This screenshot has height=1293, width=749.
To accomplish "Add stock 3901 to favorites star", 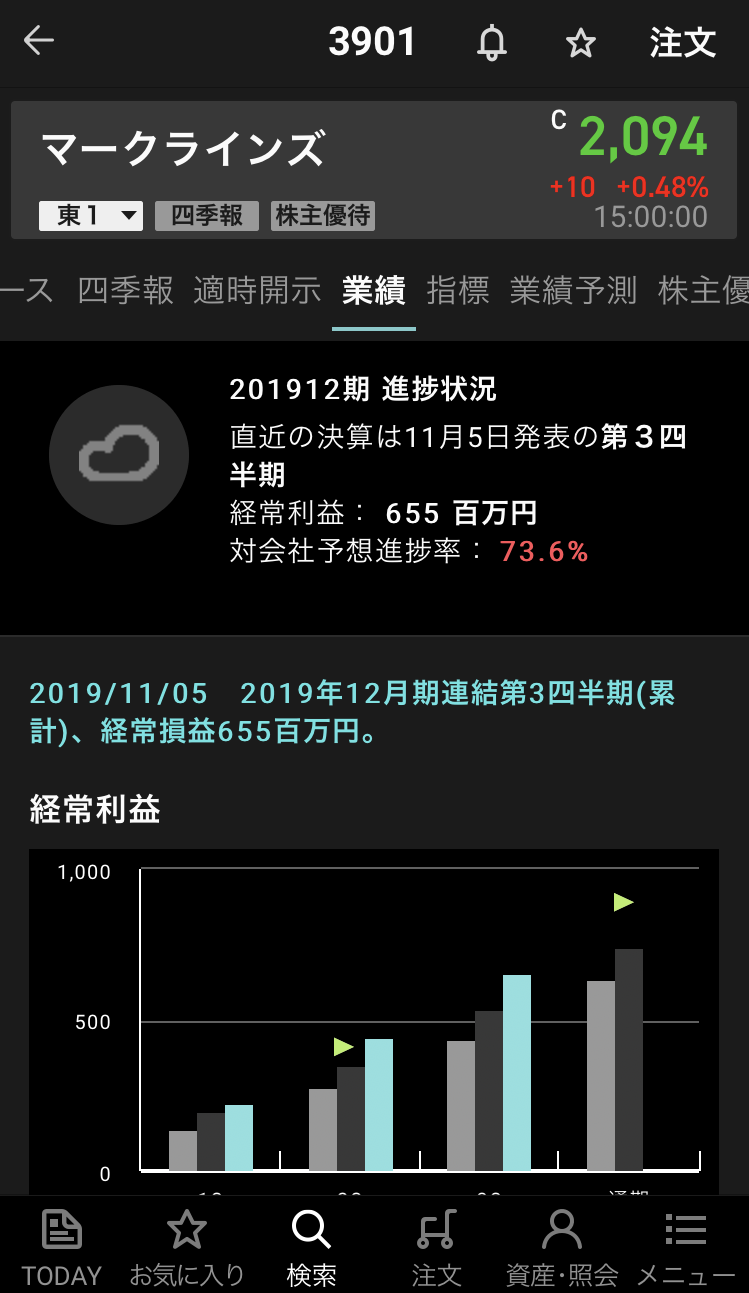I will tap(580, 43).
